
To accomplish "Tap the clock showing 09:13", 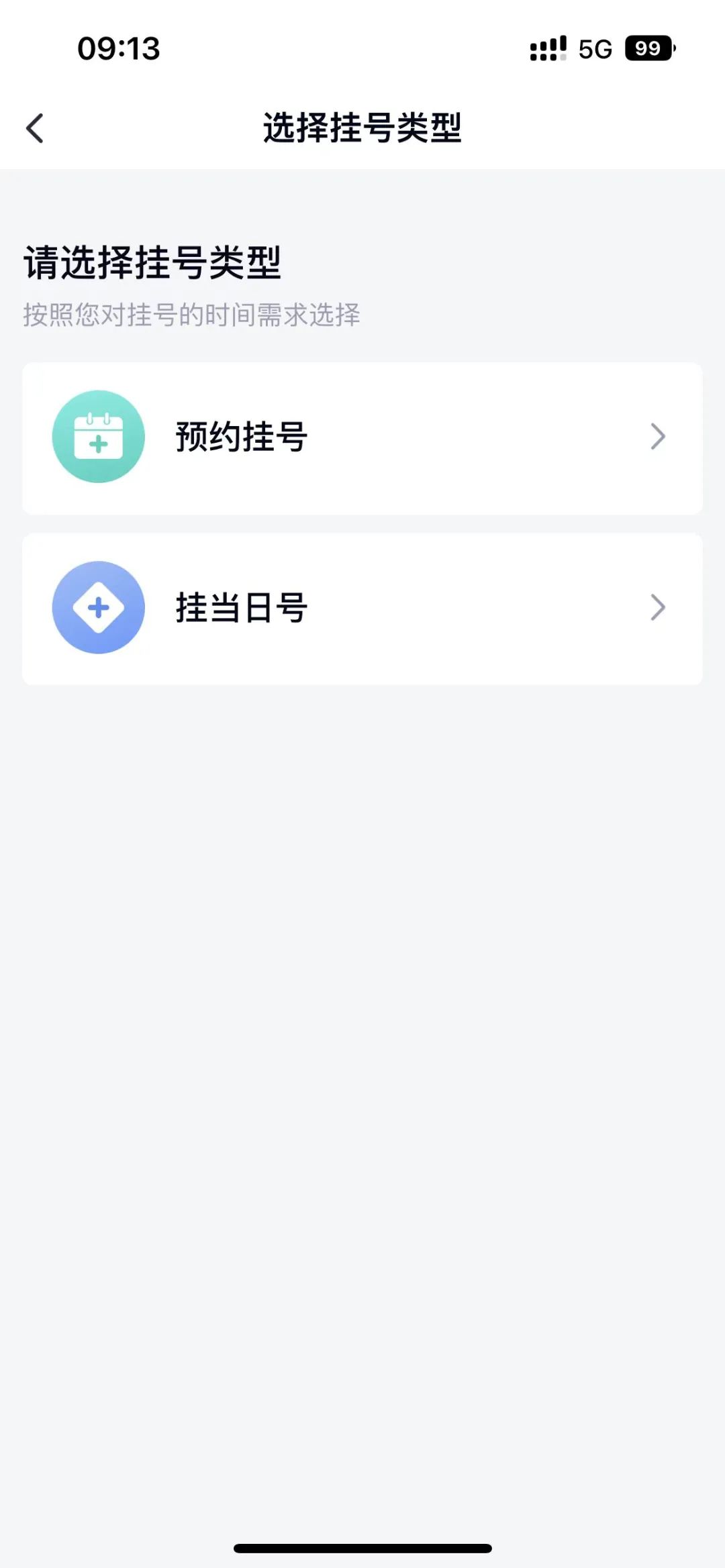I will 117,49.
